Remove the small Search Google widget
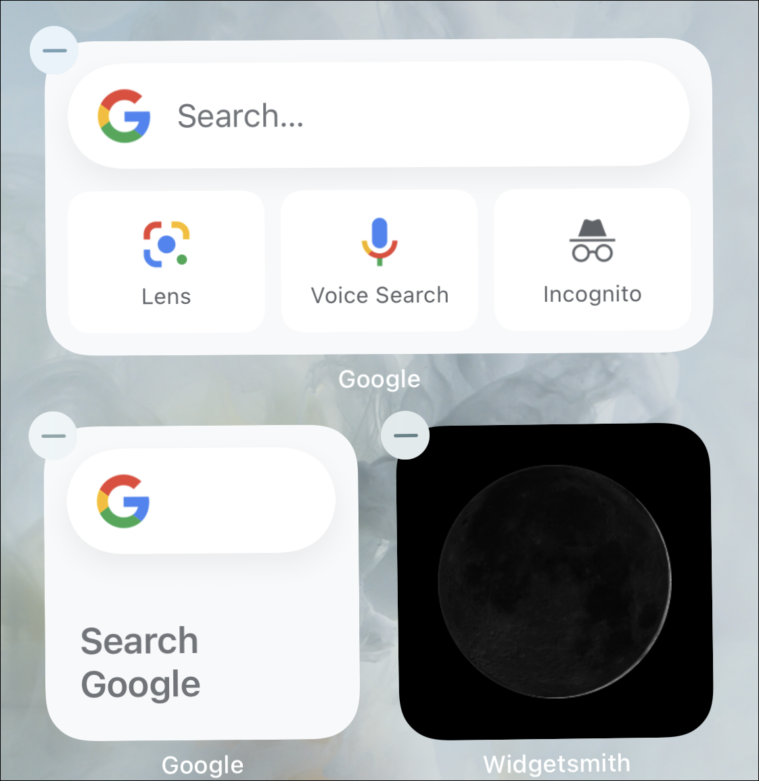The image size is (759, 781). click(53, 435)
